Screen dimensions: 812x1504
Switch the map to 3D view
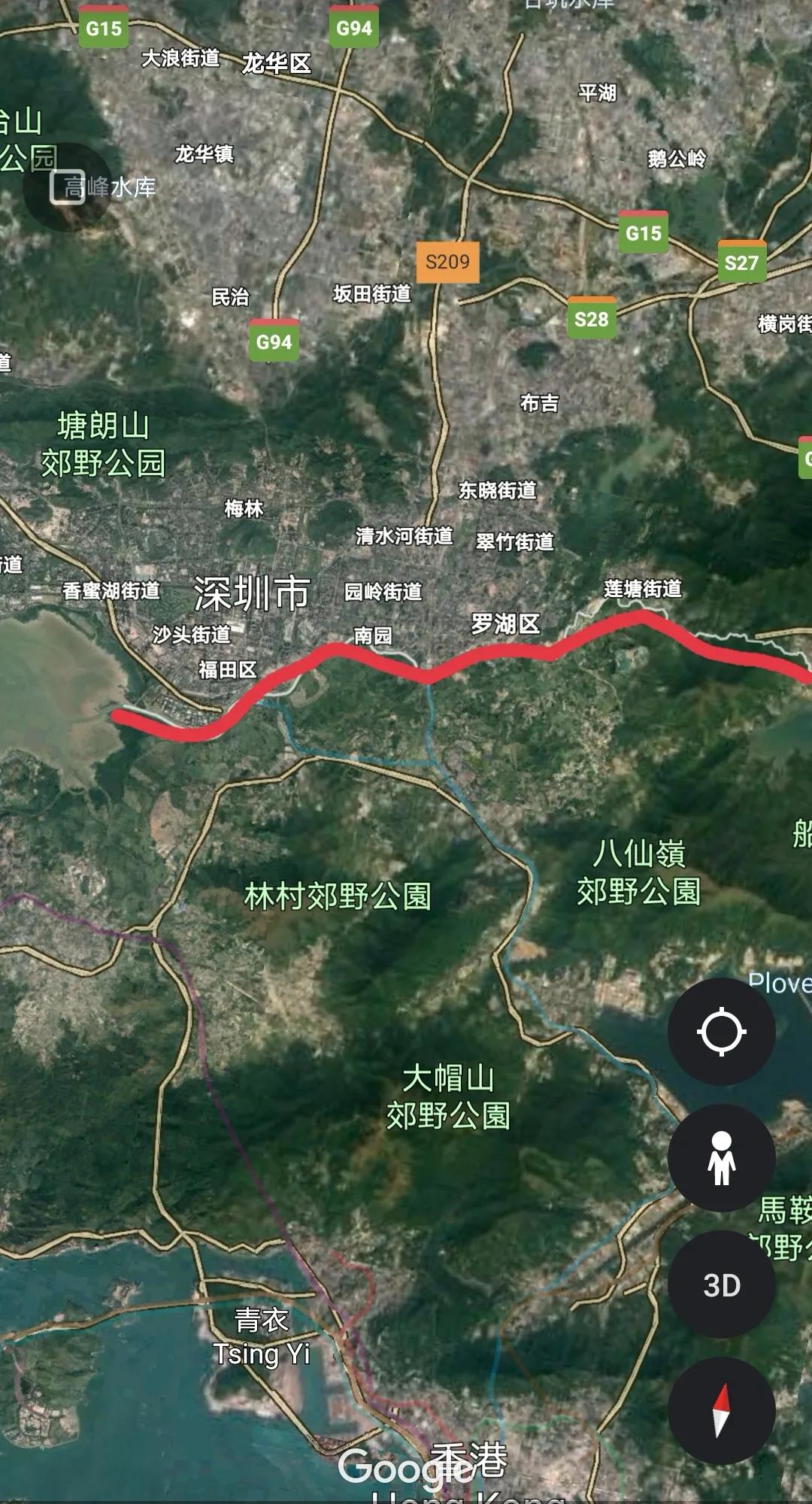(x=721, y=1285)
